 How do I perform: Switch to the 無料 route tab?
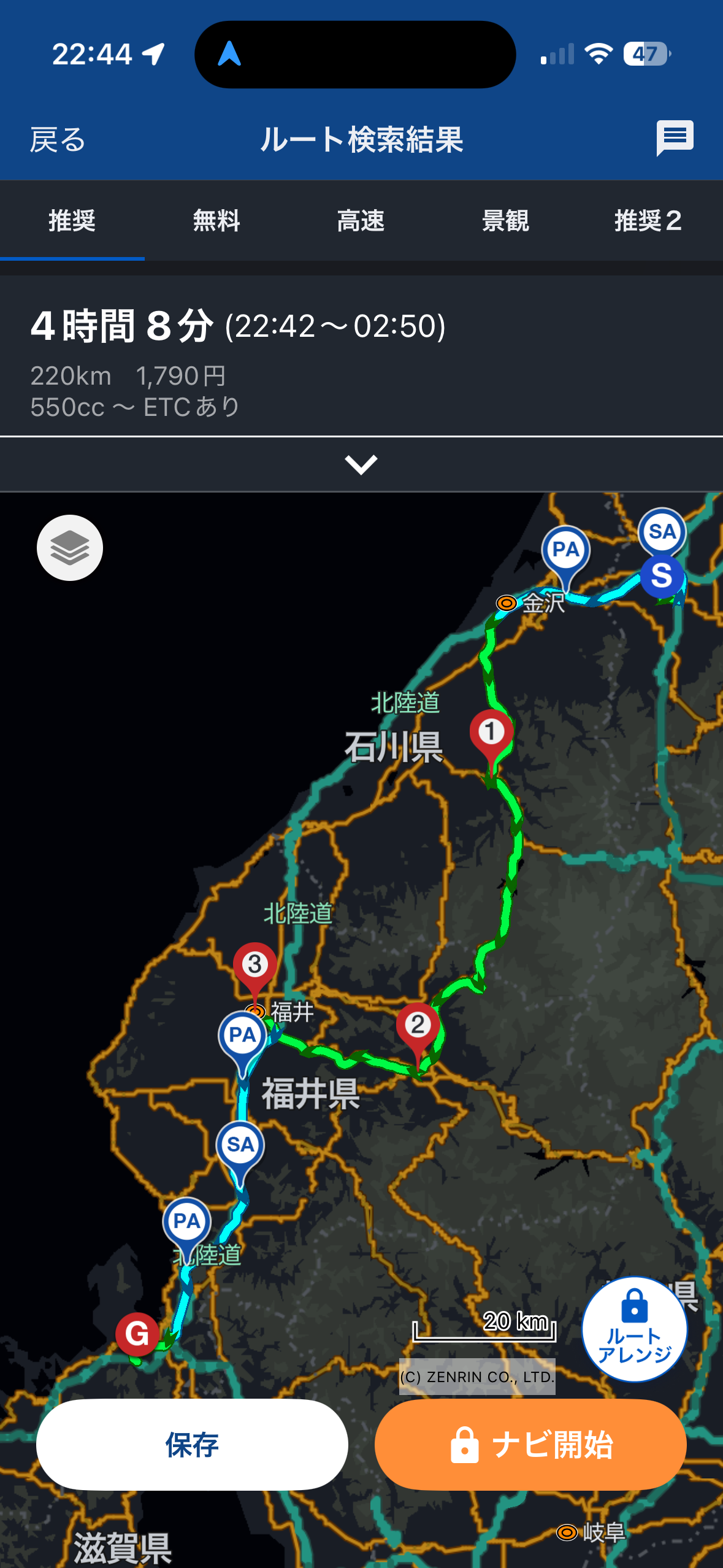(x=216, y=221)
